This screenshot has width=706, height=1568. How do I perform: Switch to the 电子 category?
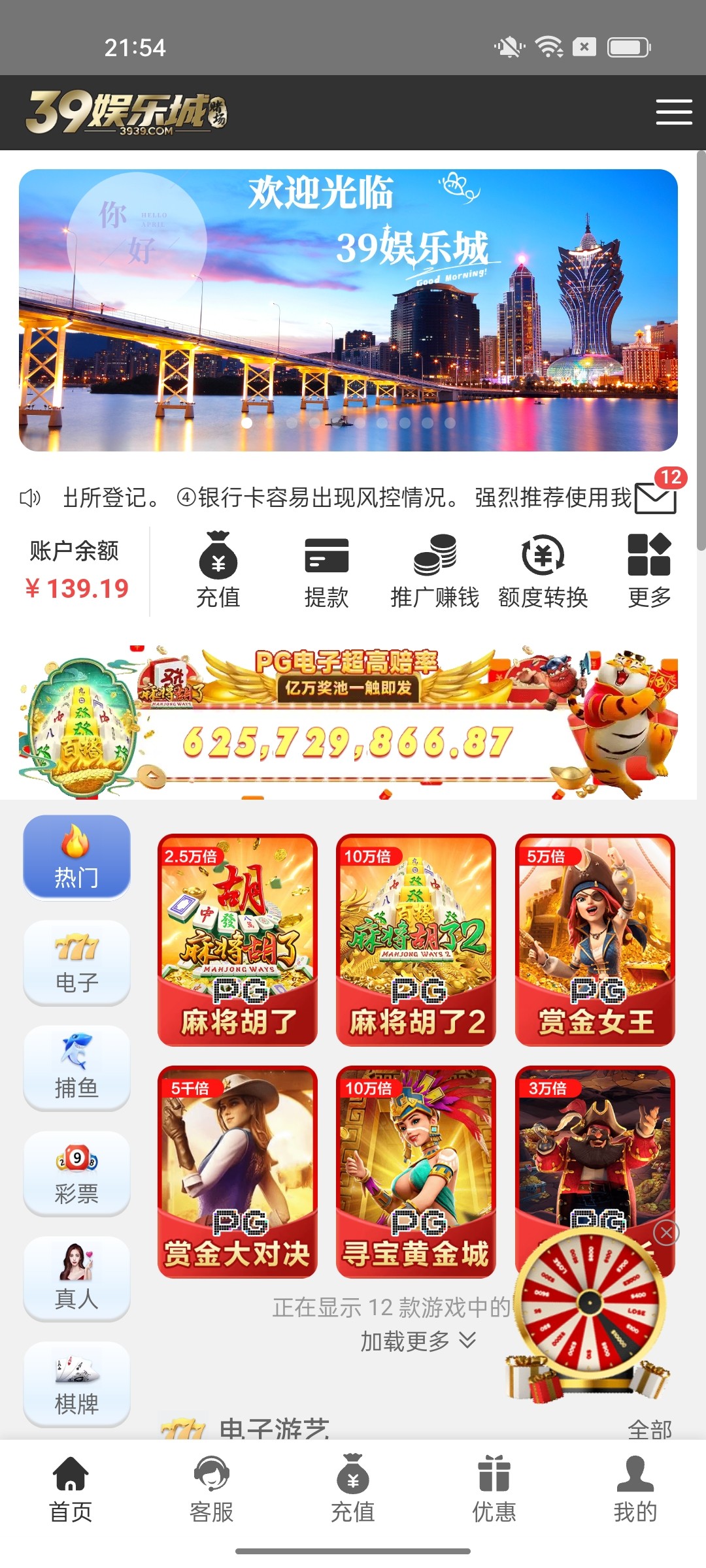(76, 963)
